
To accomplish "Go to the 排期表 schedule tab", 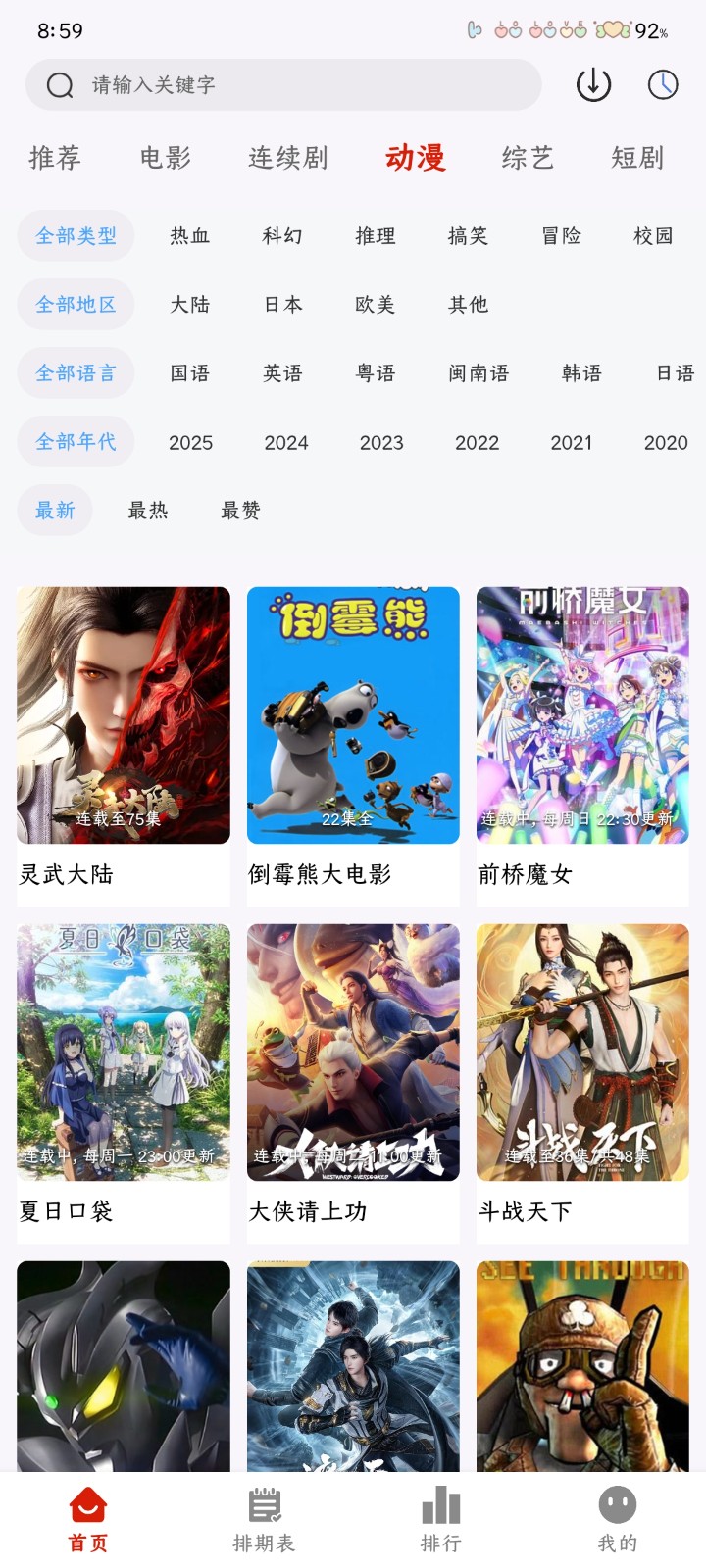I will pos(264,1520).
